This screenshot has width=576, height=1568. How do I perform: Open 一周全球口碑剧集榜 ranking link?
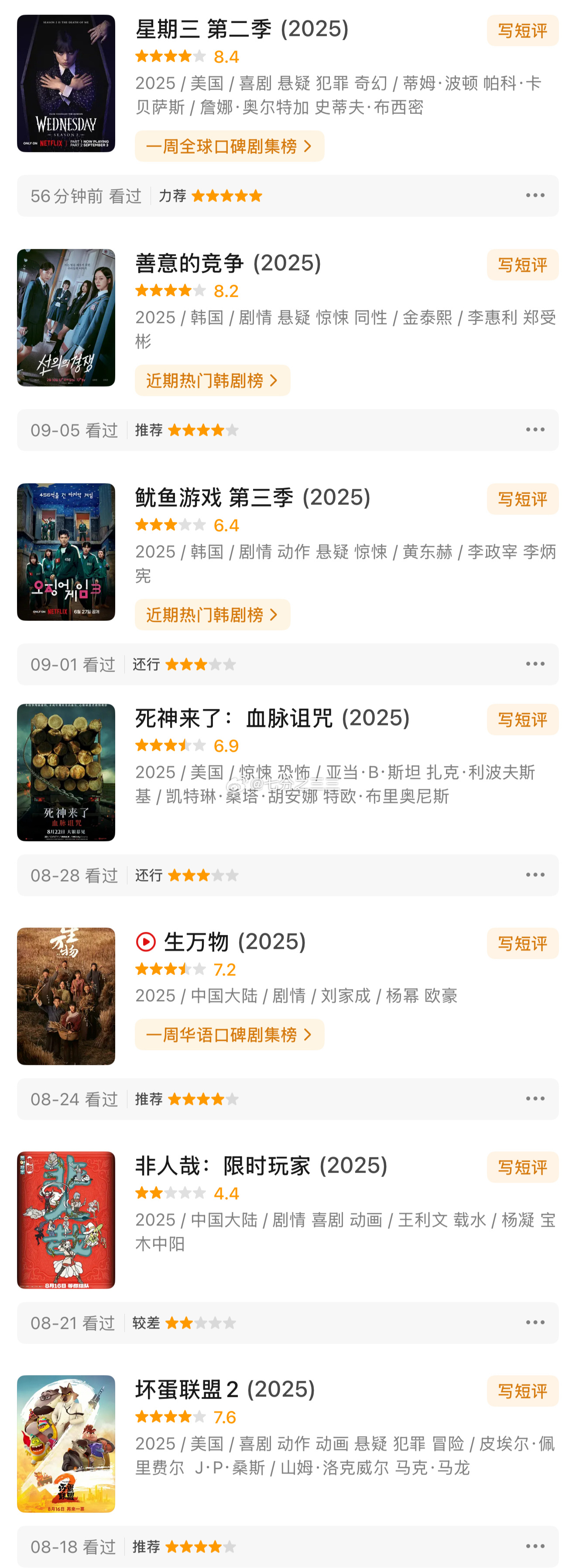coord(229,147)
